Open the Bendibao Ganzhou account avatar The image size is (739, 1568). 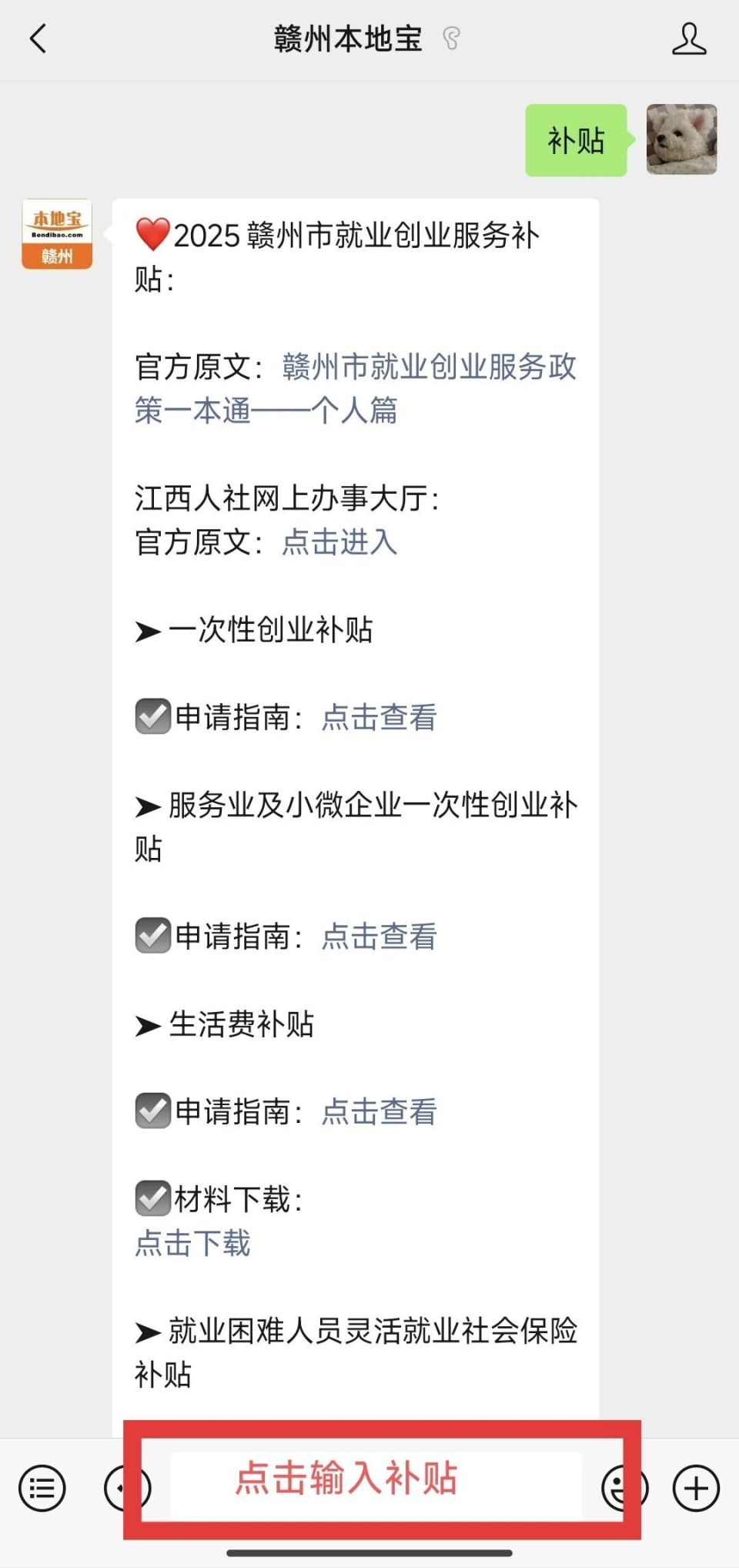[56, 235]
